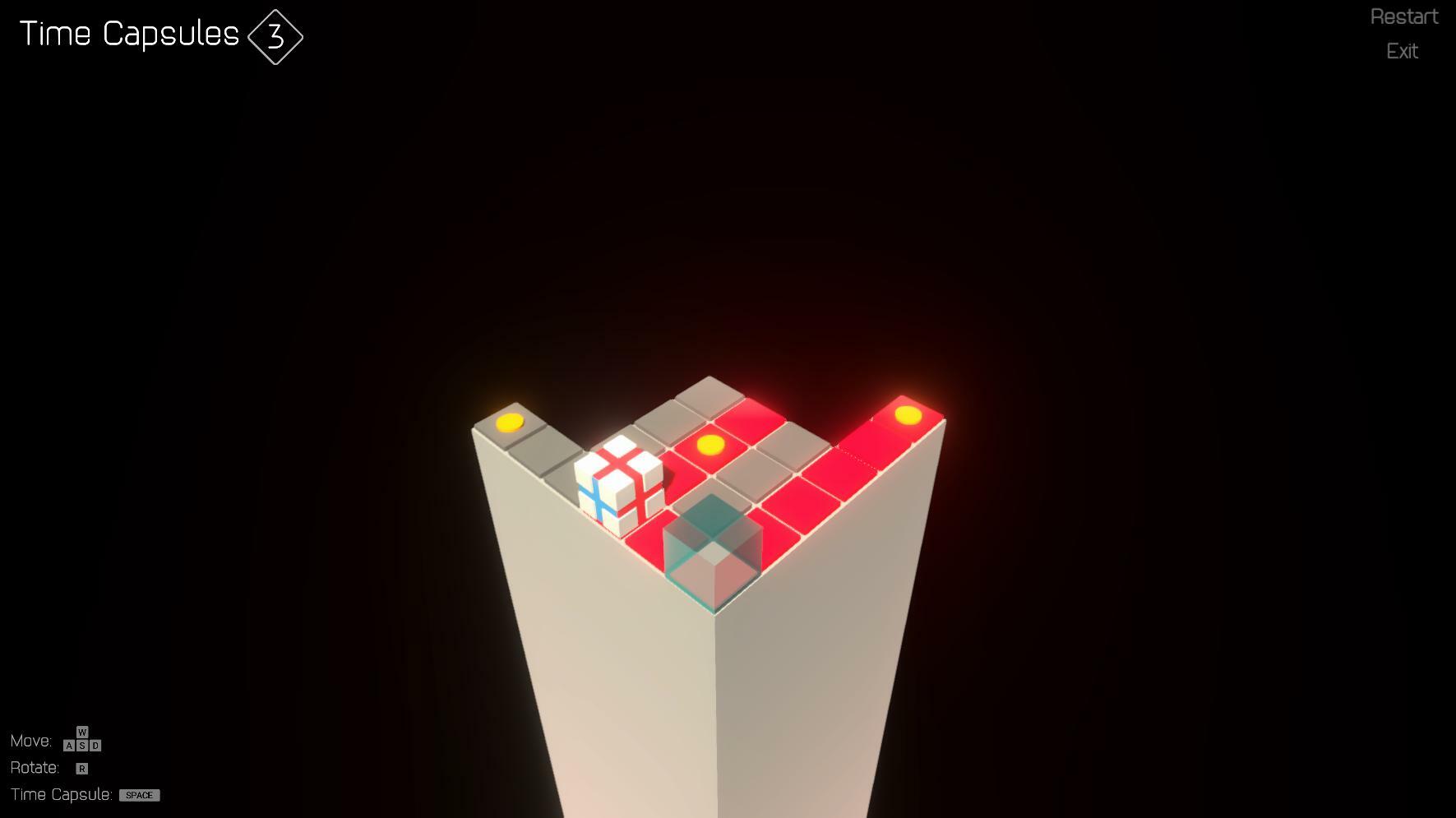Image resolution: width=1456 pixels, height=818 pixels.
Task: Restart the current level
Action: click(x=1403, y=17)
